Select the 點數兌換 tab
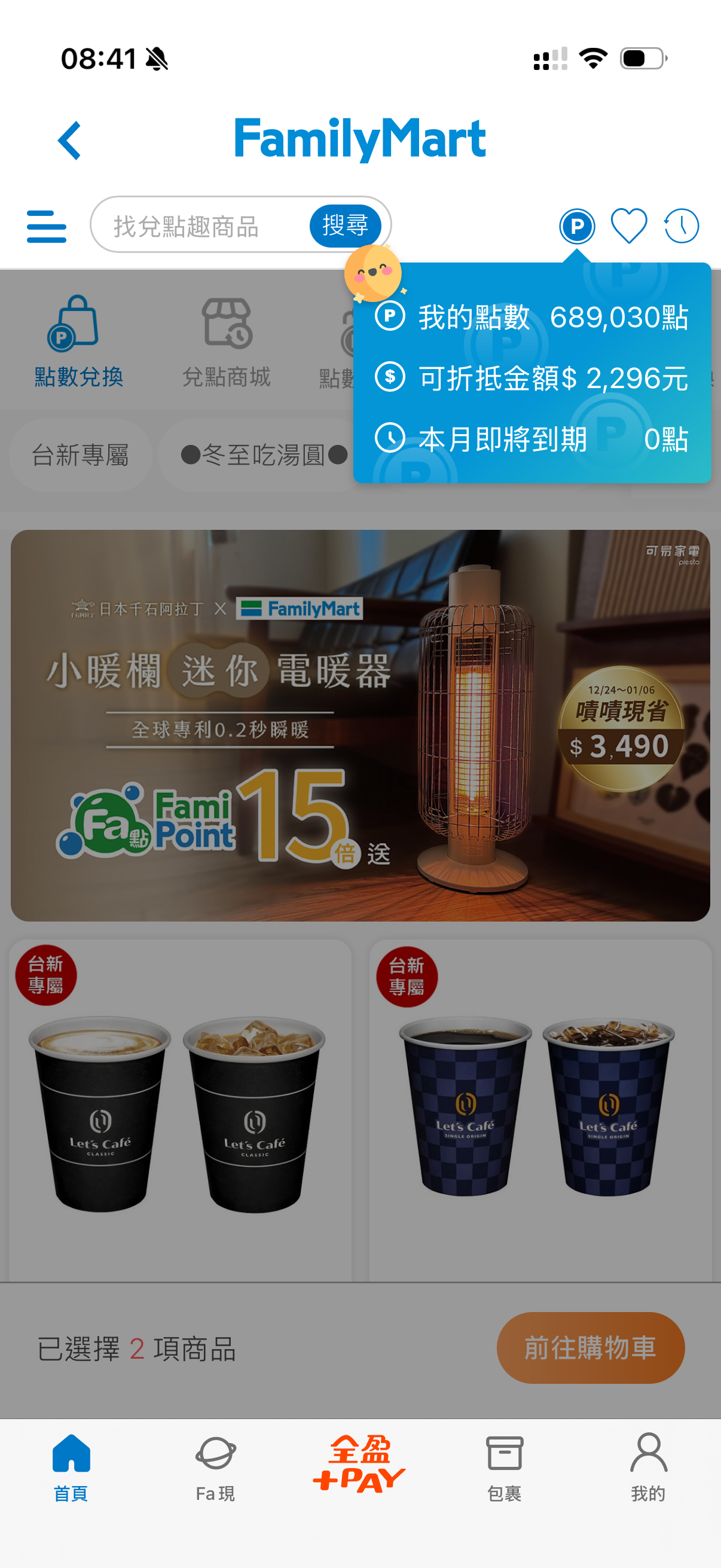This screenshot has height=1568, width=721. (x=78, y=343)
